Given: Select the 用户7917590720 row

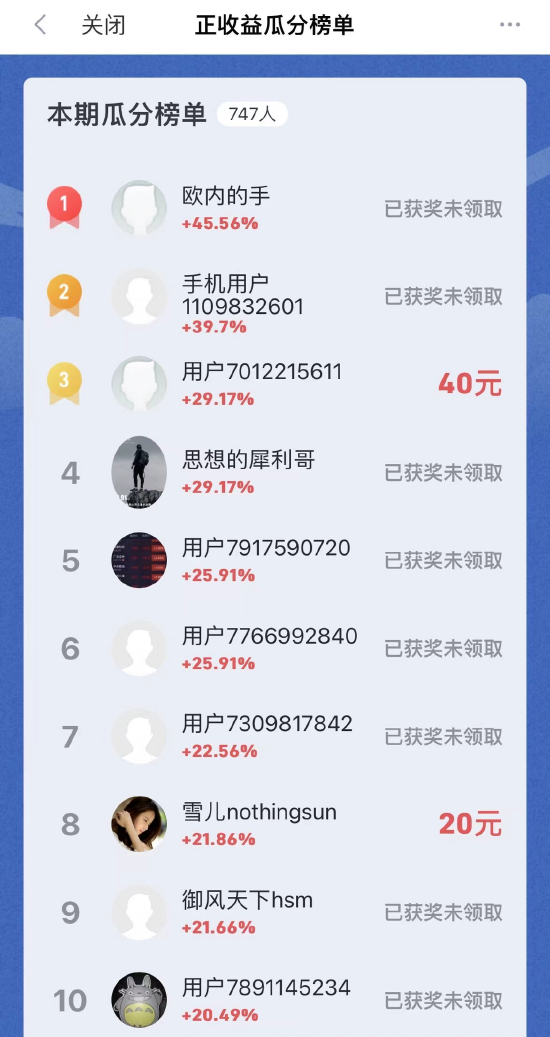Looking at the screenshot, I should point(275,560).
